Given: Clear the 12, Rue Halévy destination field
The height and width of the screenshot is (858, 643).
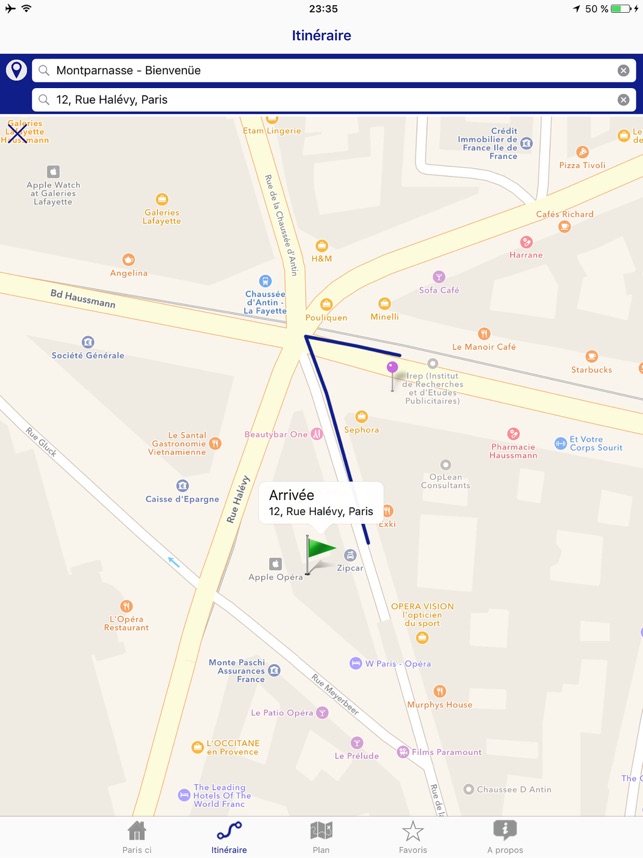Looking at the screenshot, I should (623, 100).
